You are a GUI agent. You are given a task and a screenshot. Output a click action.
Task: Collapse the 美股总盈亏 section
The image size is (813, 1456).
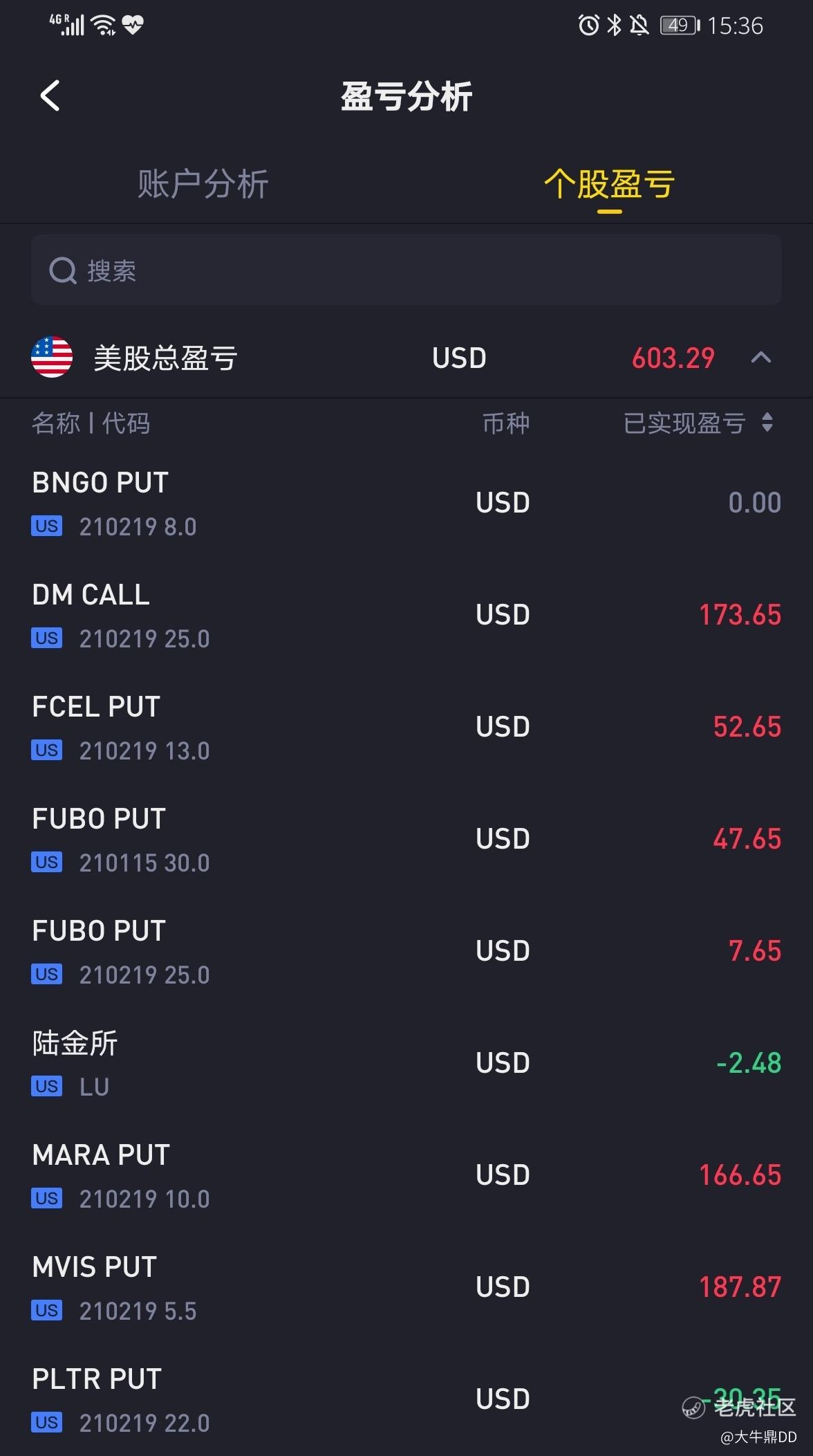click(x=760, y=358)
